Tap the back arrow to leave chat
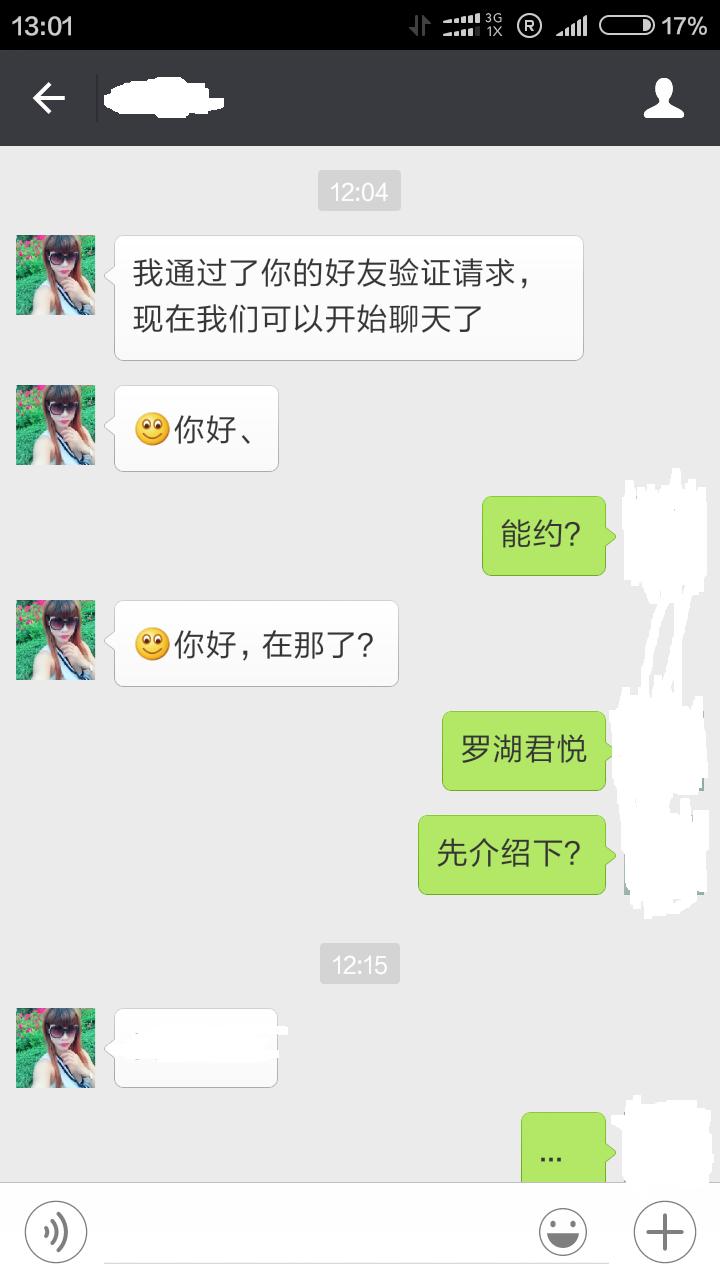 coord(50,97)
